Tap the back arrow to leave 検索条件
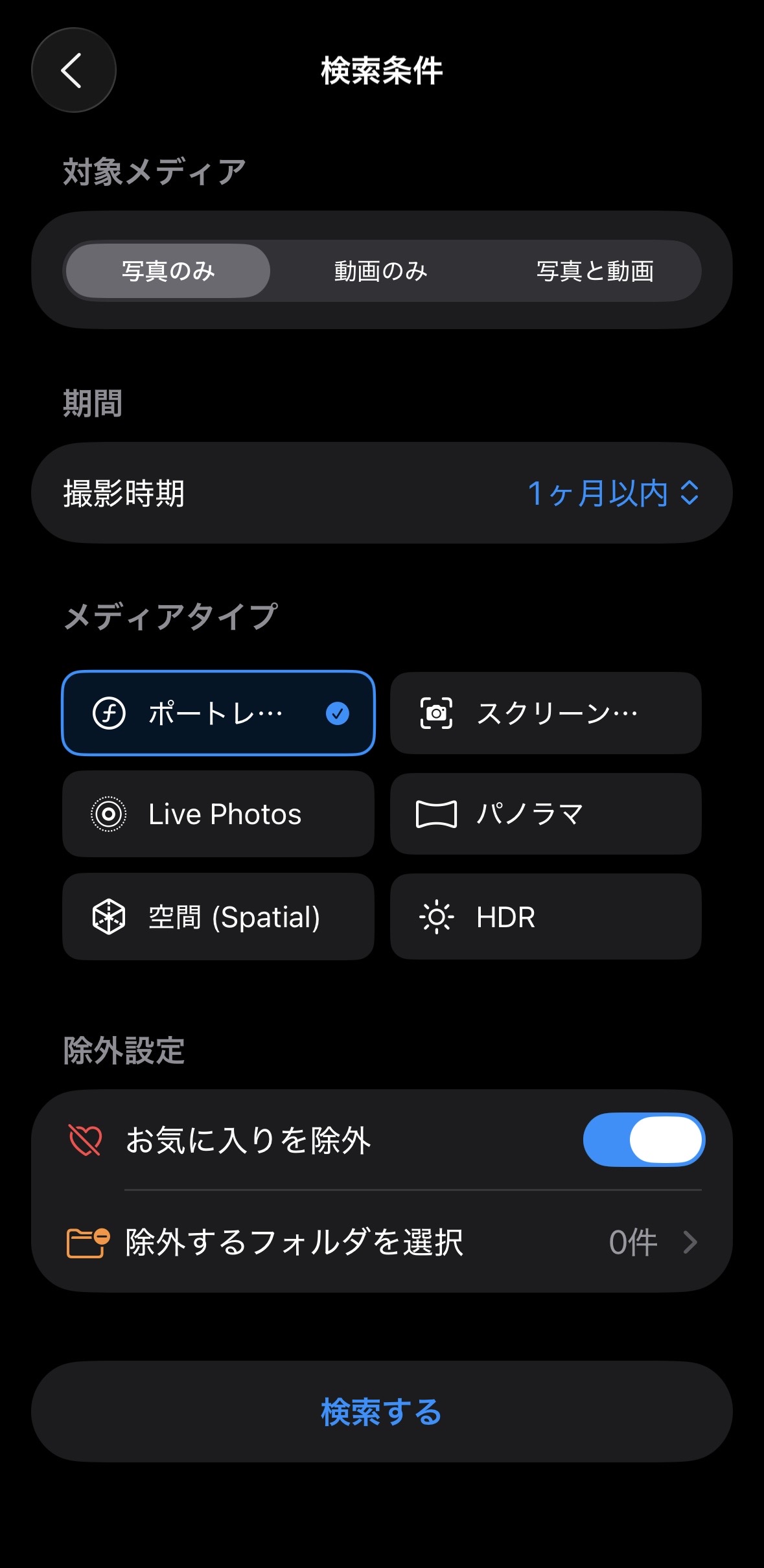 73,71
